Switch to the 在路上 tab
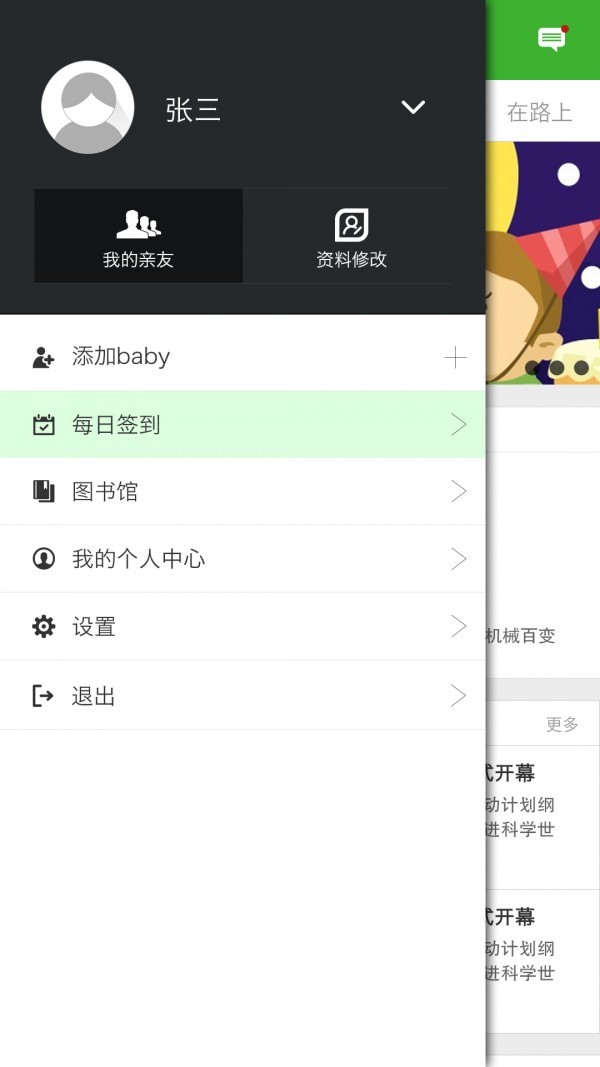Screen dimensions: 600x1067 pos(540,113)
